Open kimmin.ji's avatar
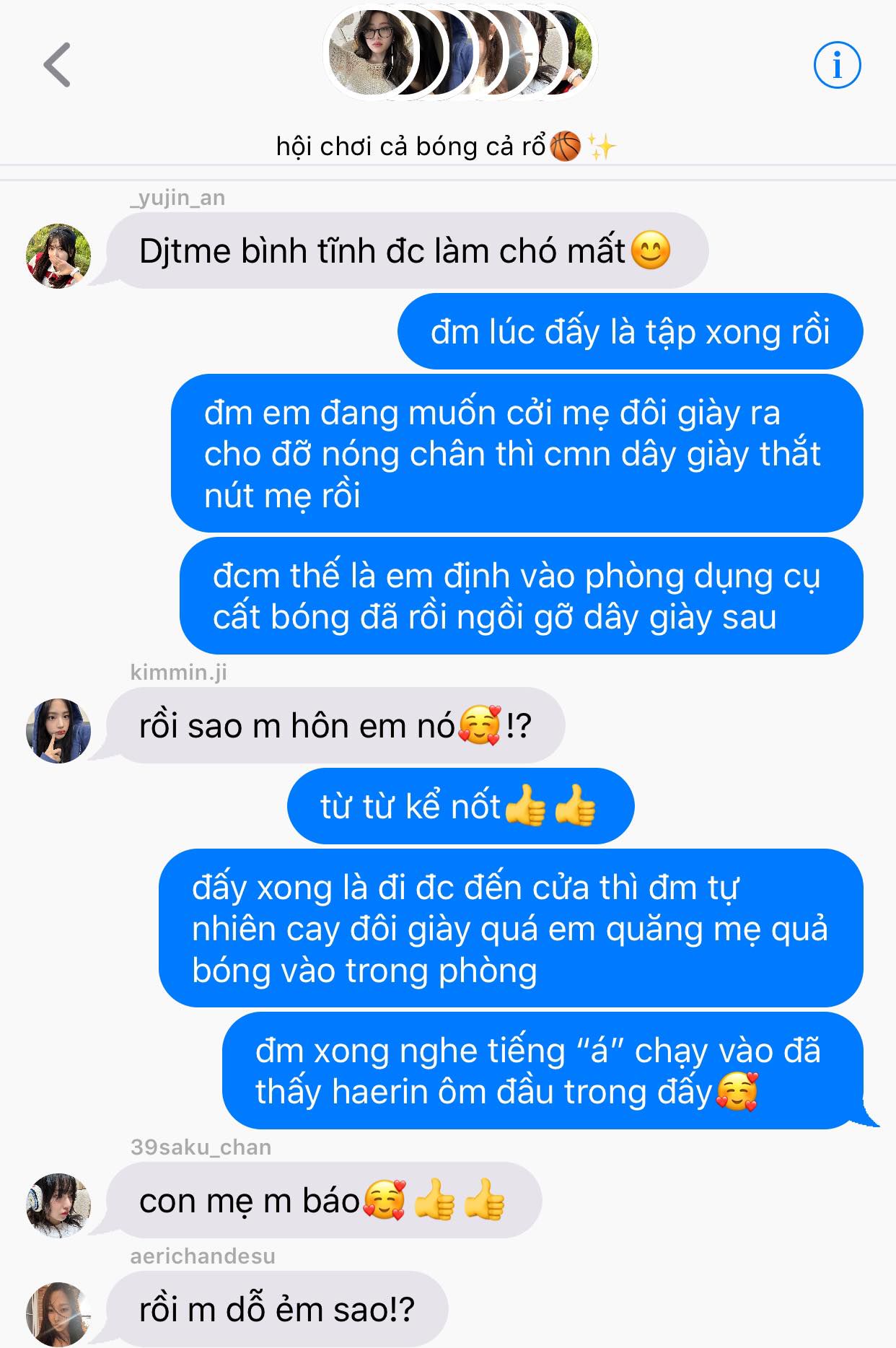The height and width of the screenshot is (1348, 896). 58,730
